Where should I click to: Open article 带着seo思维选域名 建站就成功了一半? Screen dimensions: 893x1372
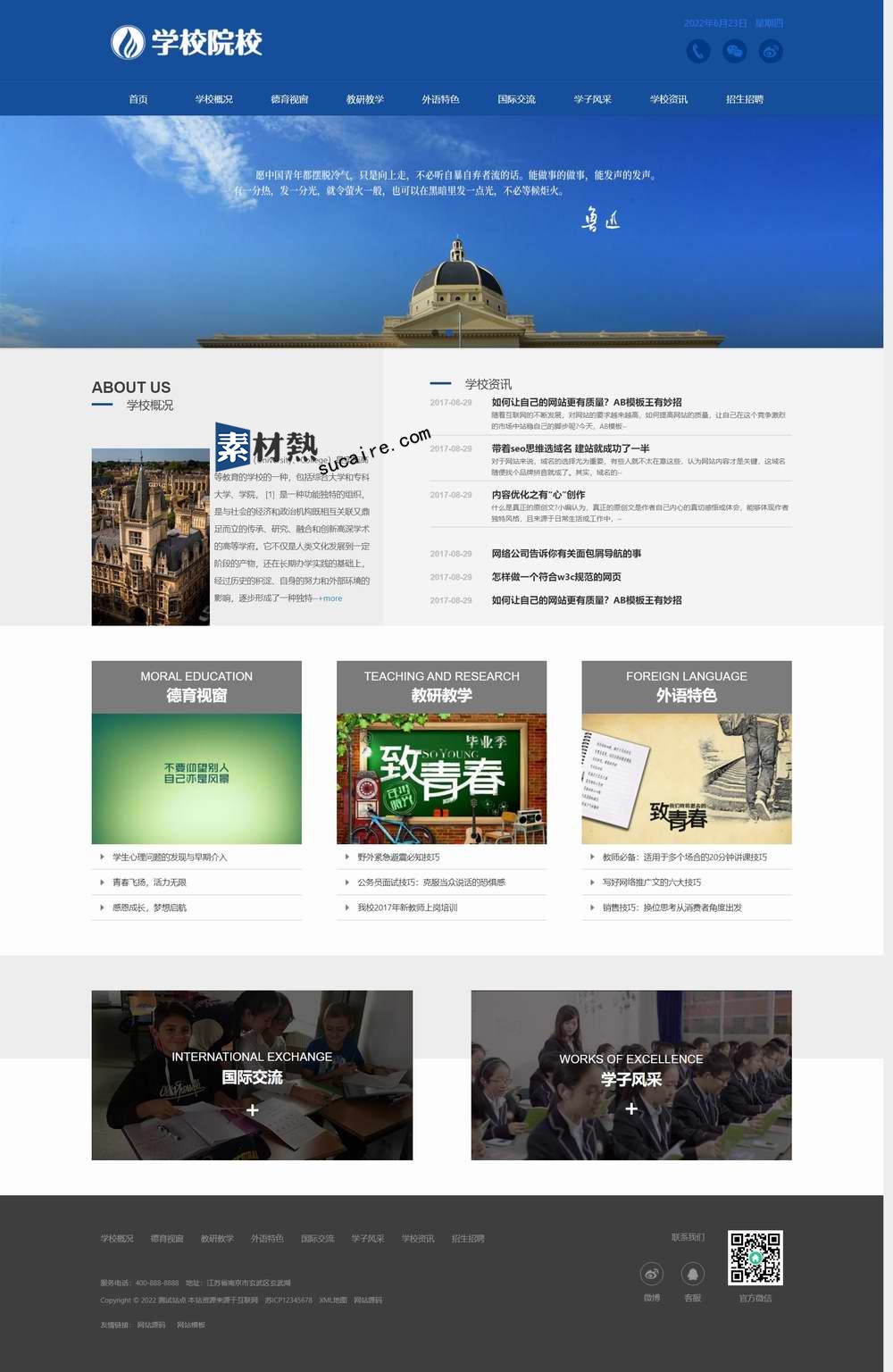click(x=571, y=448)
